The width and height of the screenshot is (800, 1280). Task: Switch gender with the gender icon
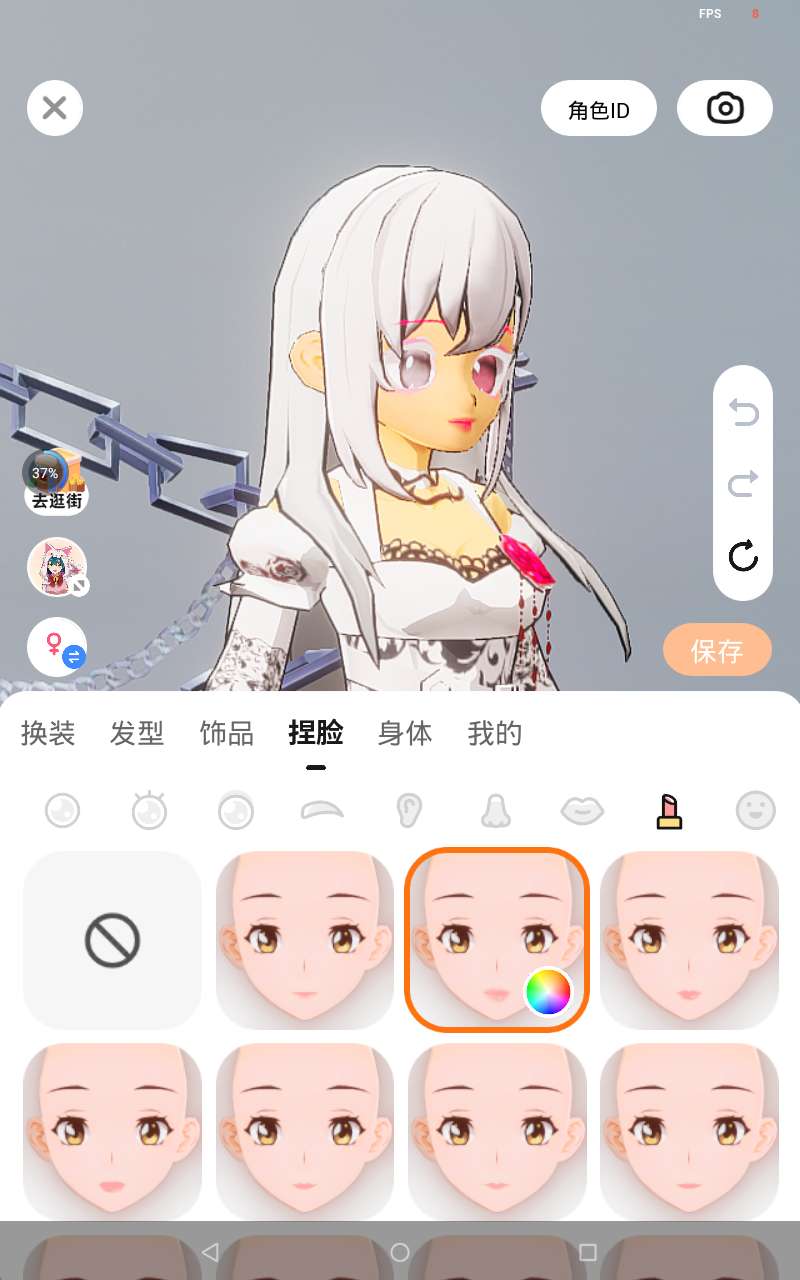(x=57, y=646)
